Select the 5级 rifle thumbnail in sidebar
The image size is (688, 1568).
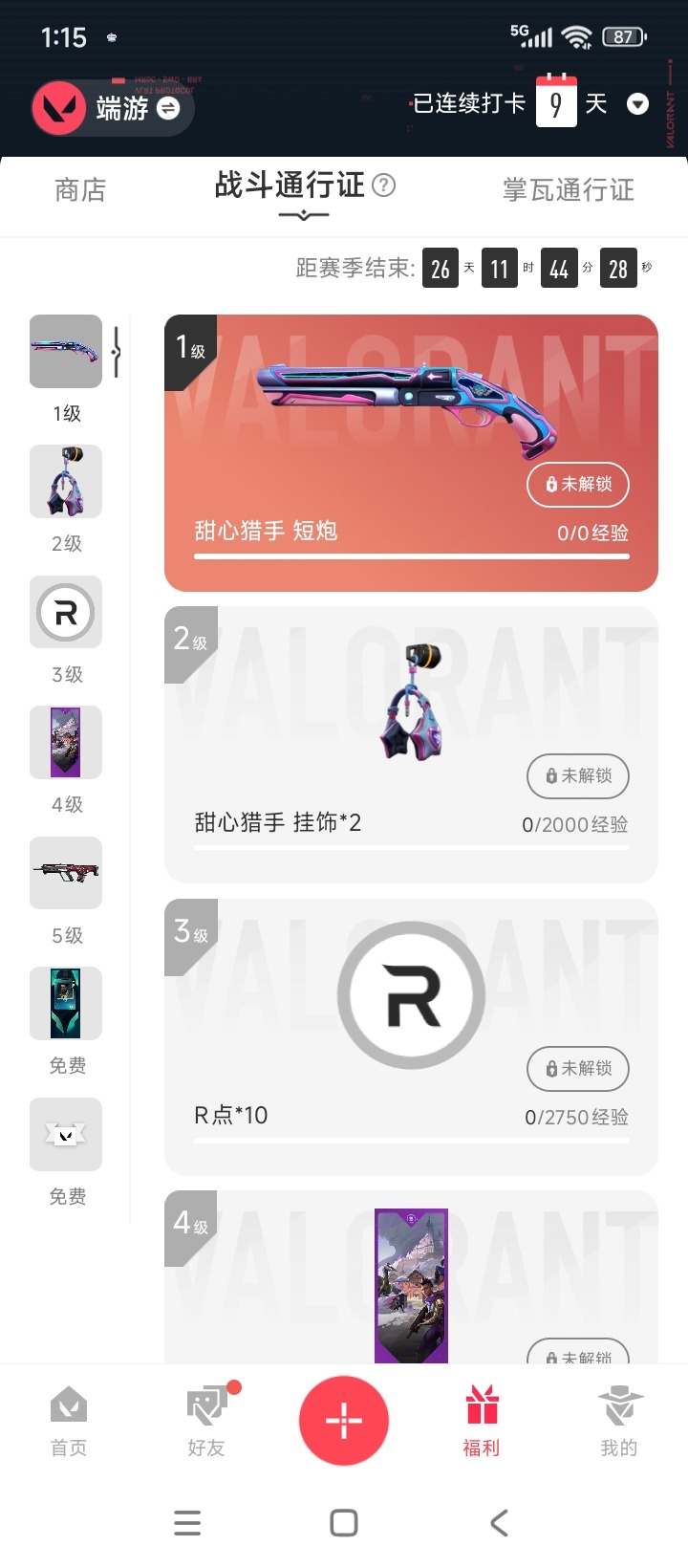(x=65, y=873)
